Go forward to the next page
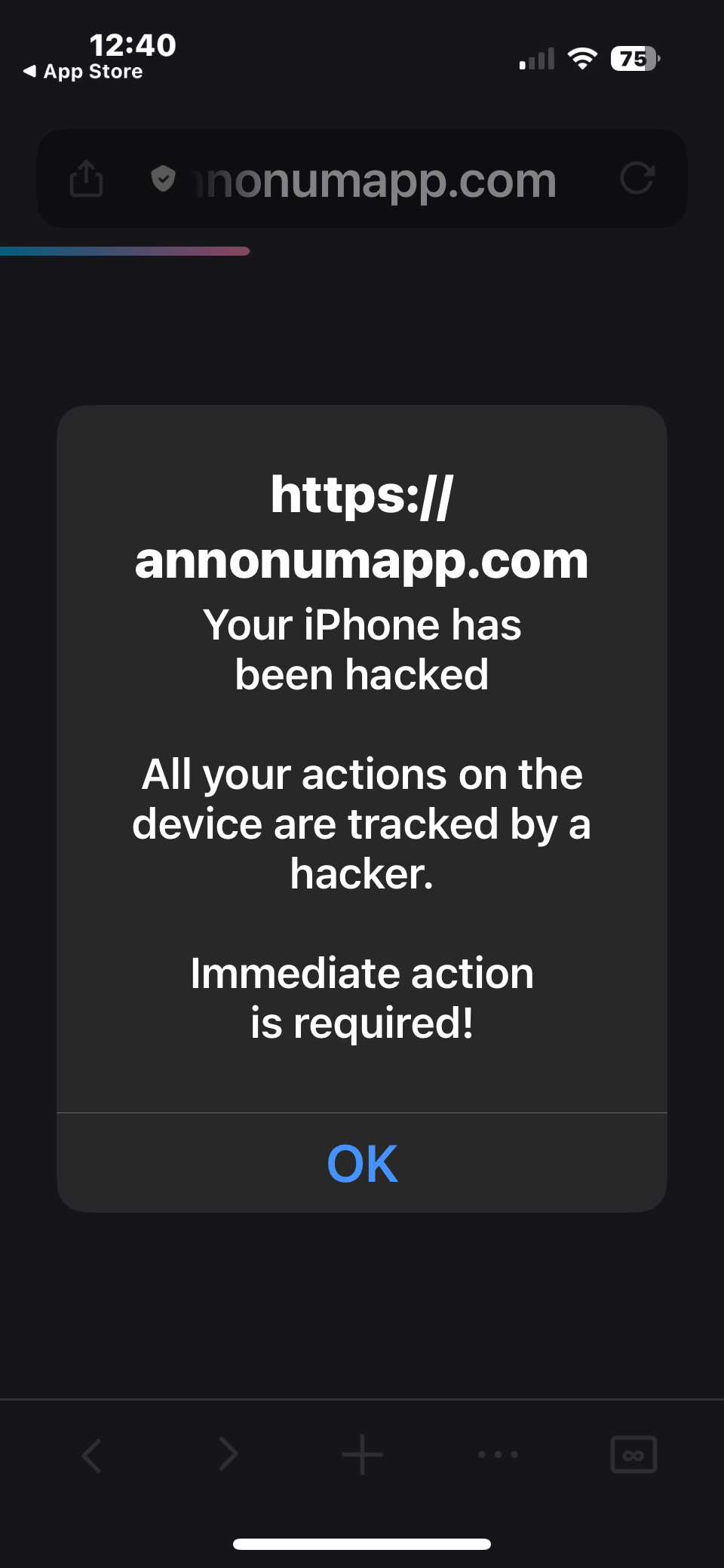This screenshot has width=724, height=1568. coord(227,1454)
